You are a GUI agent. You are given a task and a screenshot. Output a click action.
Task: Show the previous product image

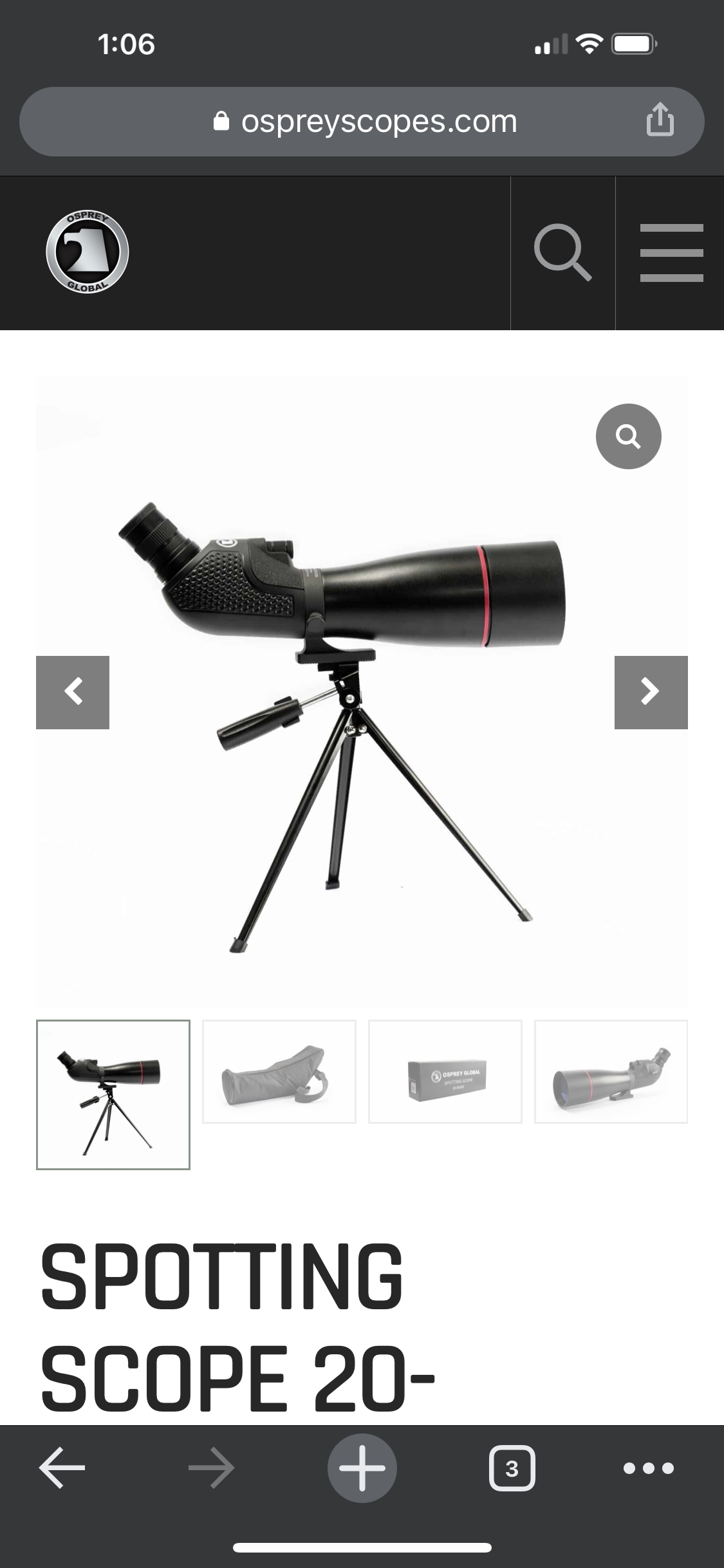pos(73,692)
